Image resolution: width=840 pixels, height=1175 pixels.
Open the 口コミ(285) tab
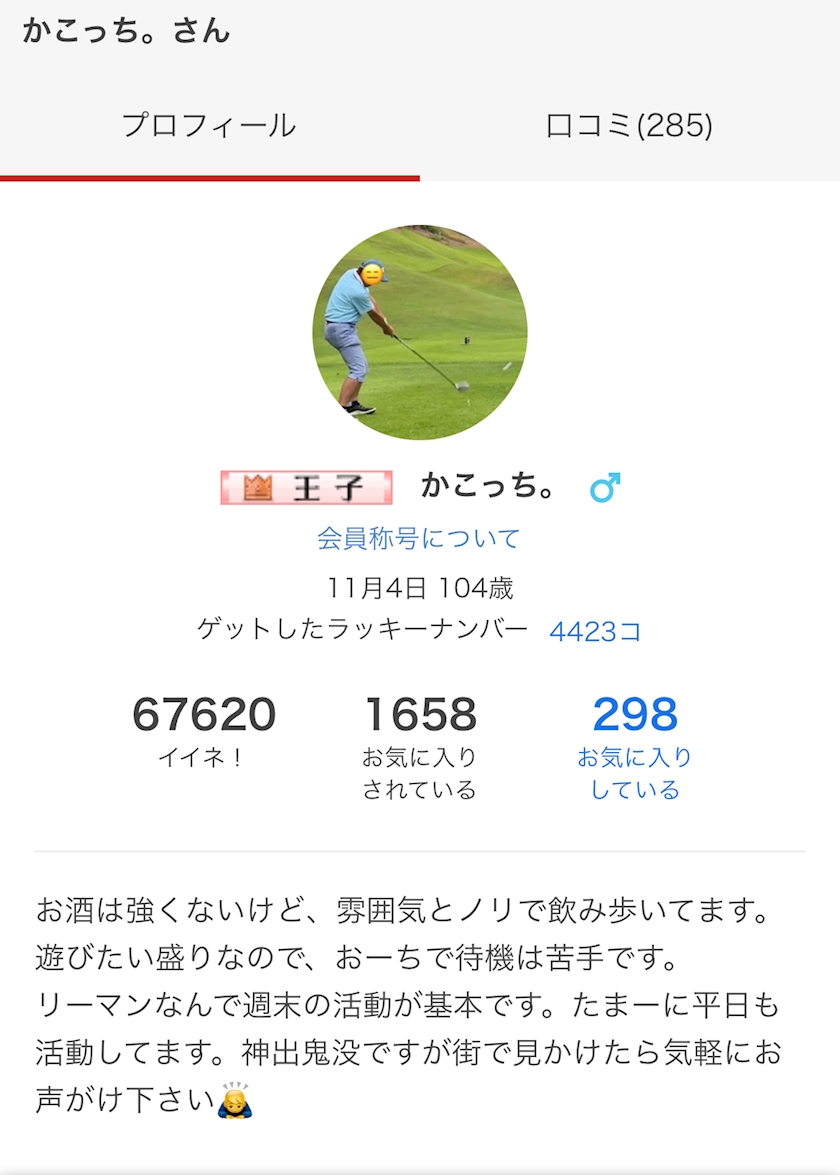point(629,125)
